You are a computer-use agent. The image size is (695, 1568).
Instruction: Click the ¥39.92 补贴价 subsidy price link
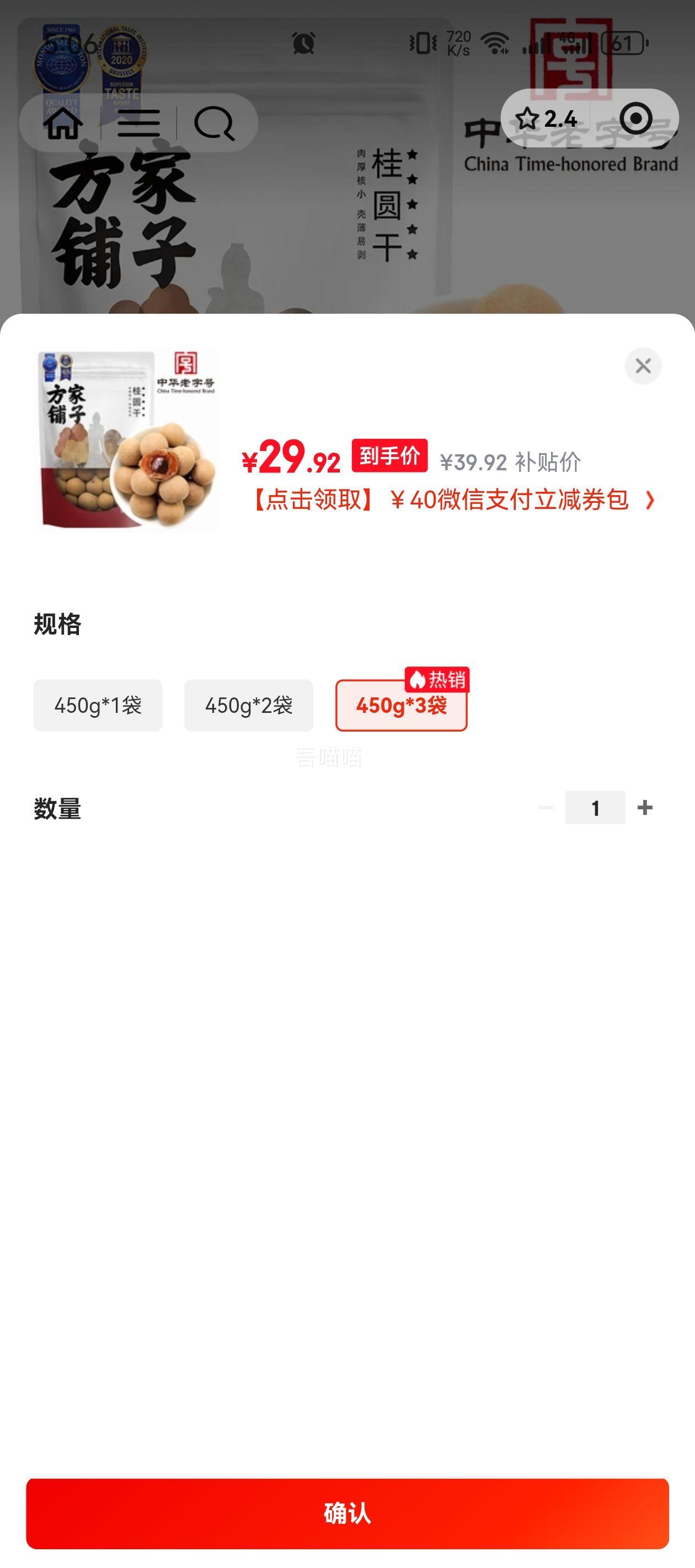(x=512, y=461)
